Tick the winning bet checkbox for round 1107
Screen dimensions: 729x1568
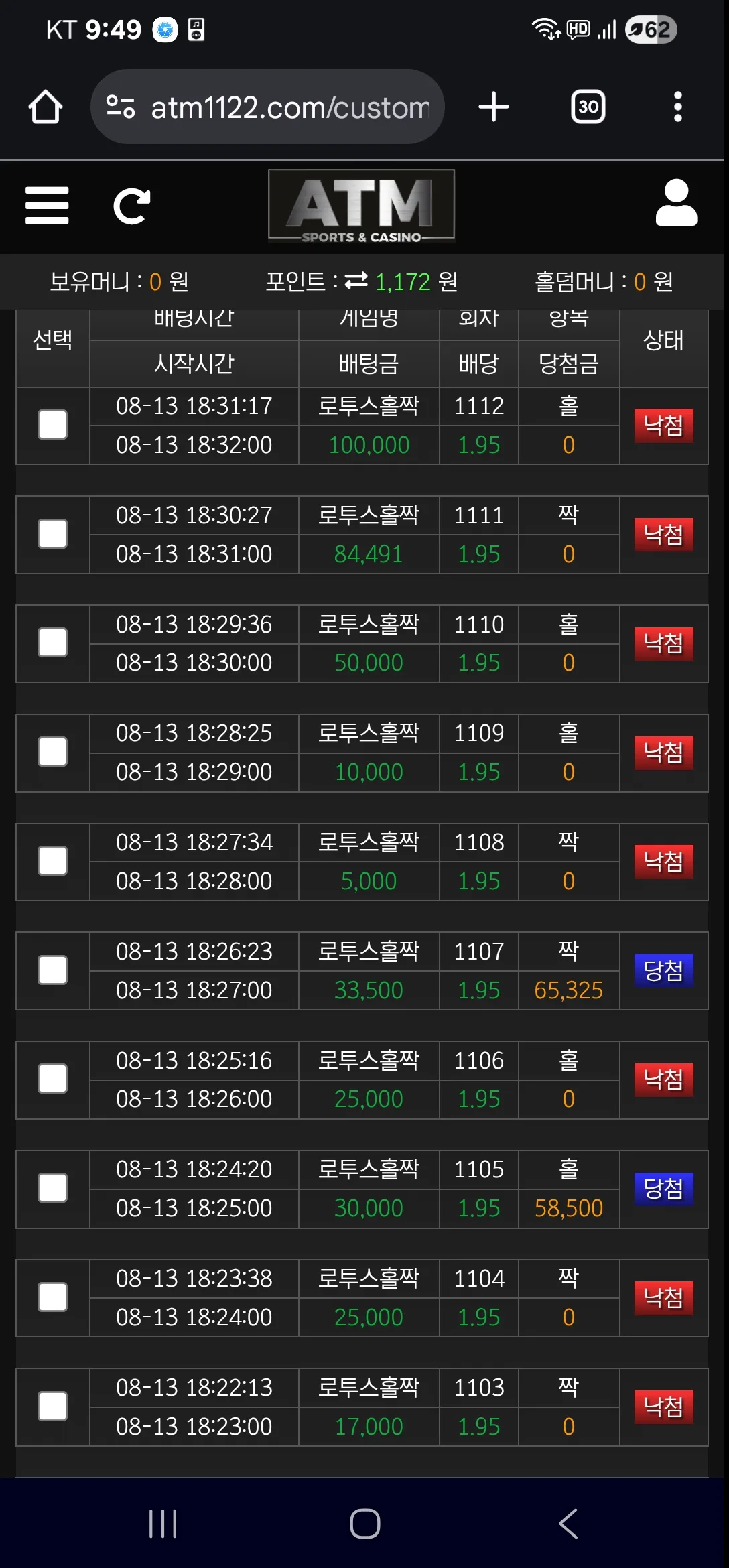[x=53, y=970]
